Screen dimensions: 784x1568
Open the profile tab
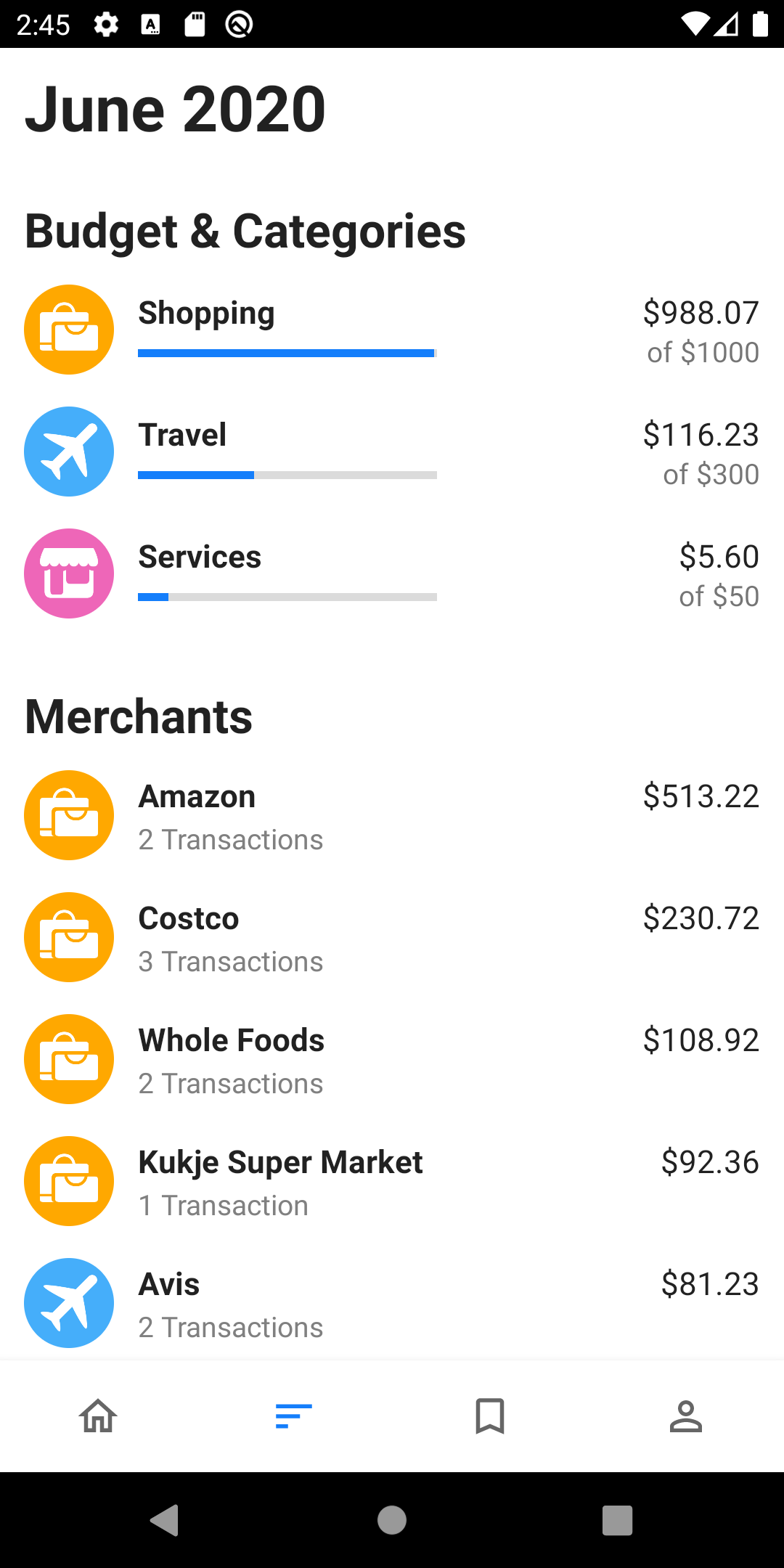[686, 1416]
